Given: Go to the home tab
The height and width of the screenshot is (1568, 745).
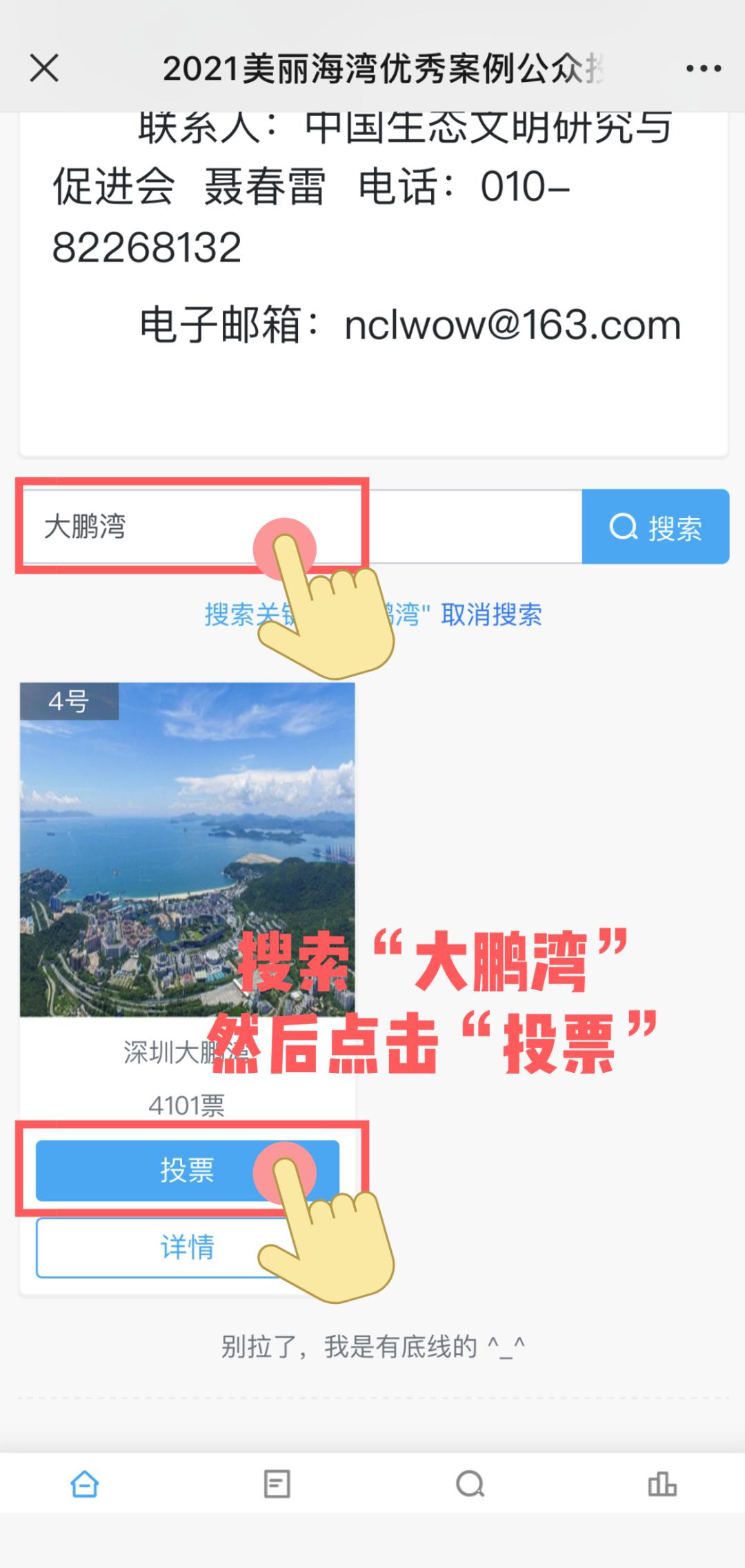Looking at the screenshot, I should tap(85, 1484).
